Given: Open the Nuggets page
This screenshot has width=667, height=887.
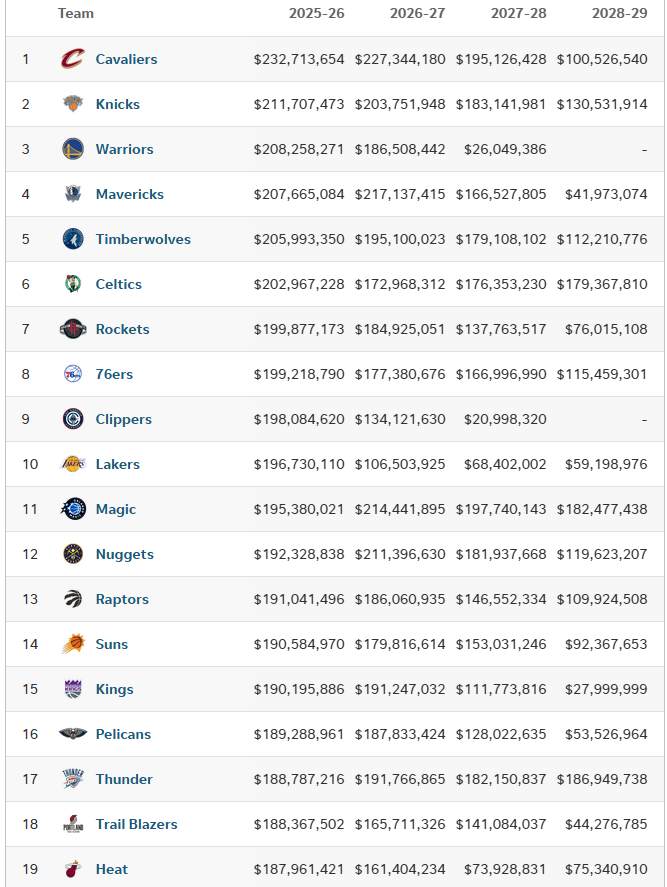Looking at the screenshot, I should click(x=124, y=554).
